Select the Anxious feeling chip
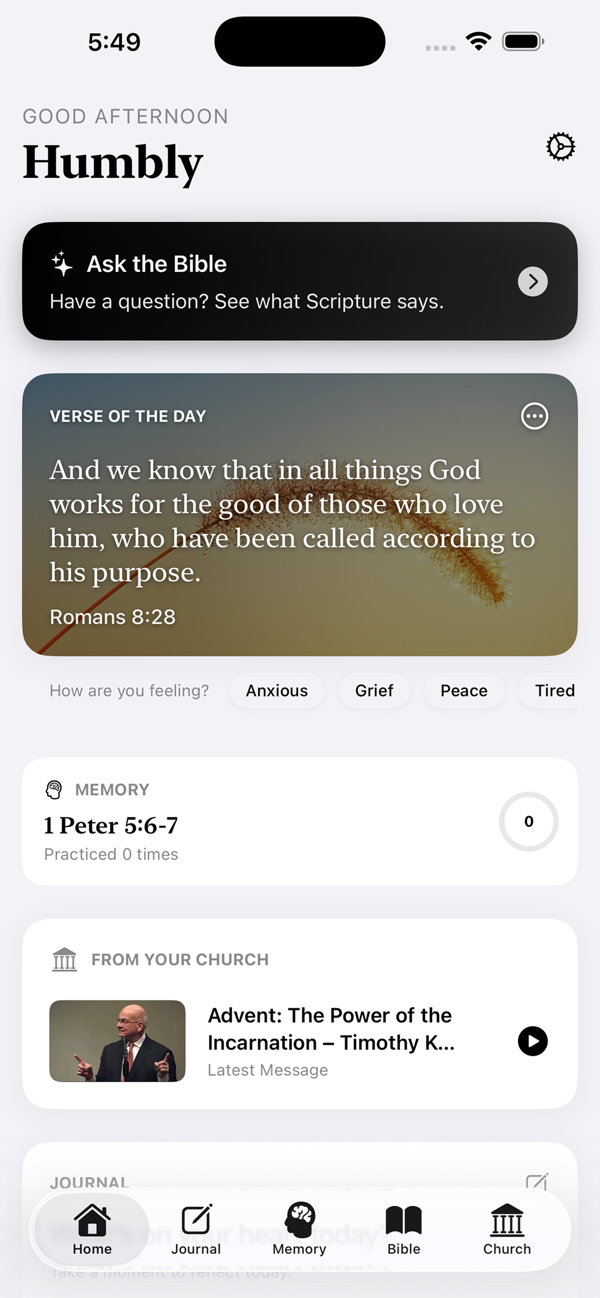Screen dimensions: 600x1298 point(277,691)
